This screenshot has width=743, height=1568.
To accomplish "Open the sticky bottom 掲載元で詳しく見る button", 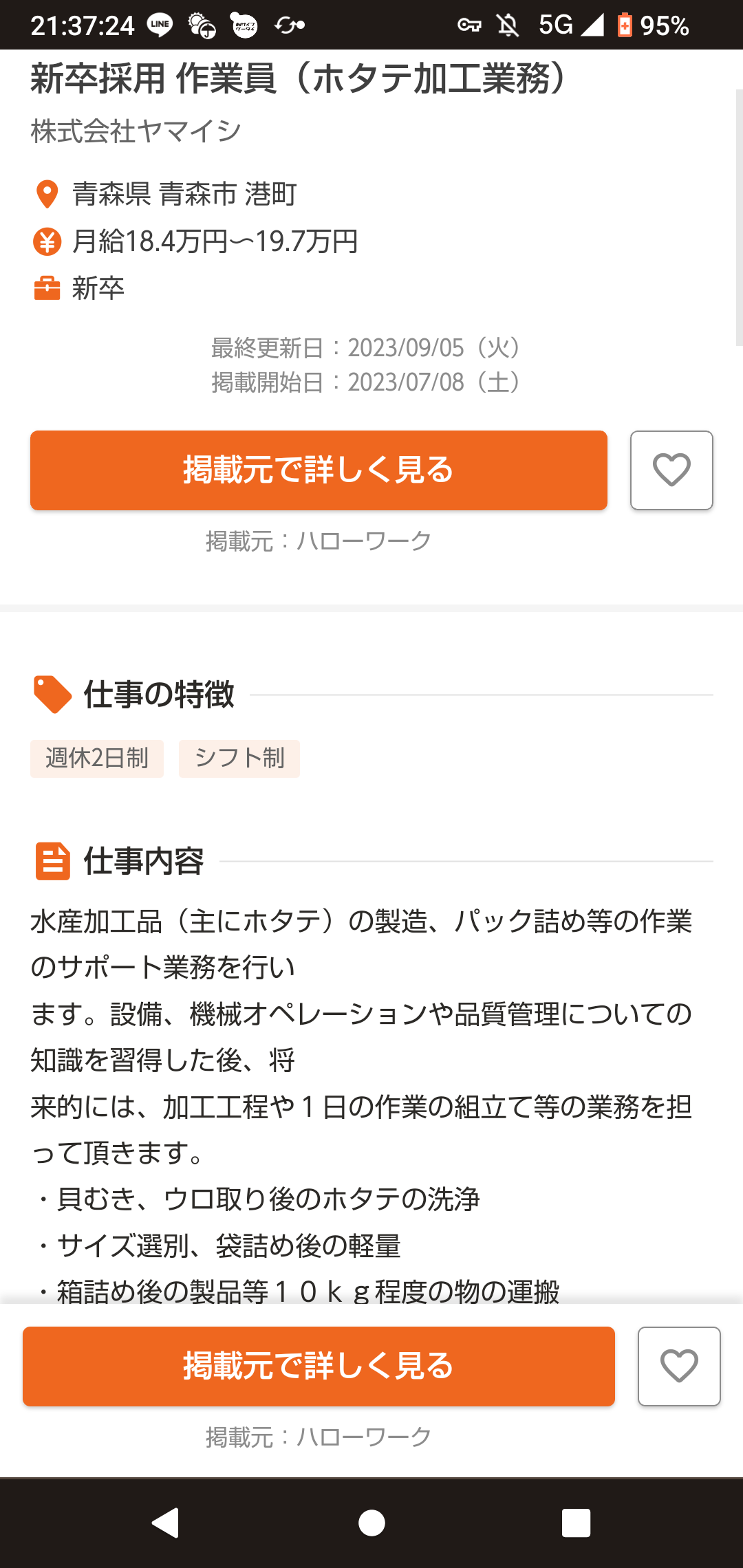I will click(319, 1366).
